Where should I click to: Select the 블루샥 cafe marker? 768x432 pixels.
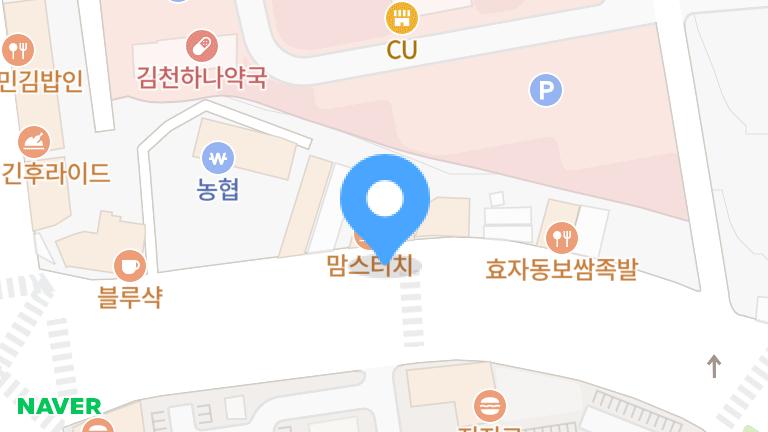point(129,265)
